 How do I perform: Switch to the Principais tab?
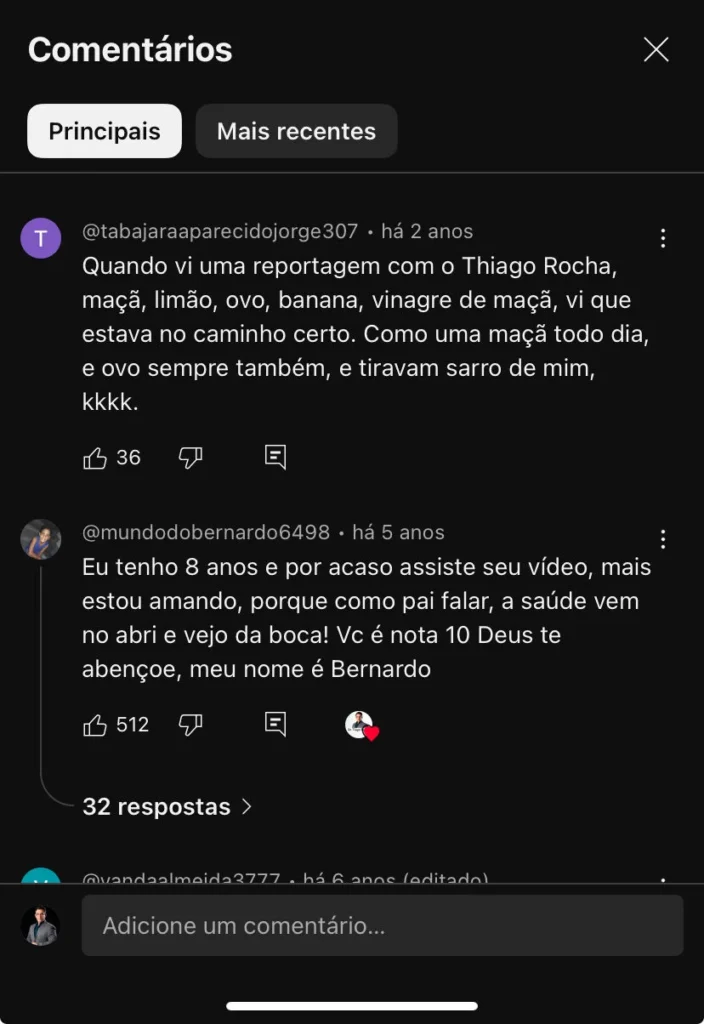104,131
